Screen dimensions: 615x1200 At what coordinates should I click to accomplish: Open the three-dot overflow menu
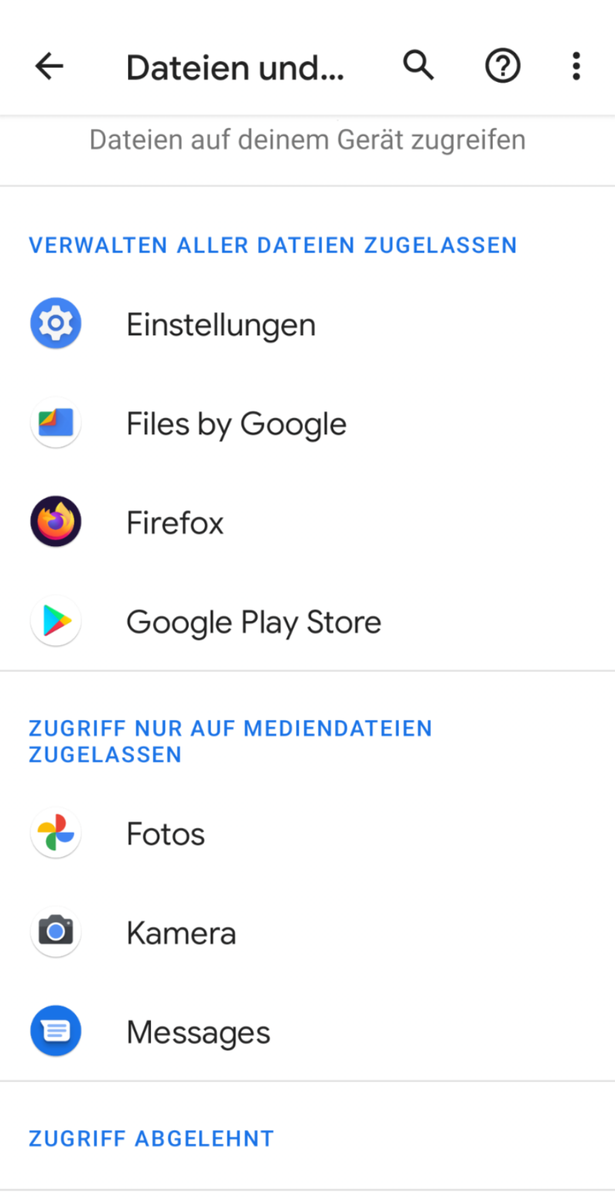click(576, 66)
